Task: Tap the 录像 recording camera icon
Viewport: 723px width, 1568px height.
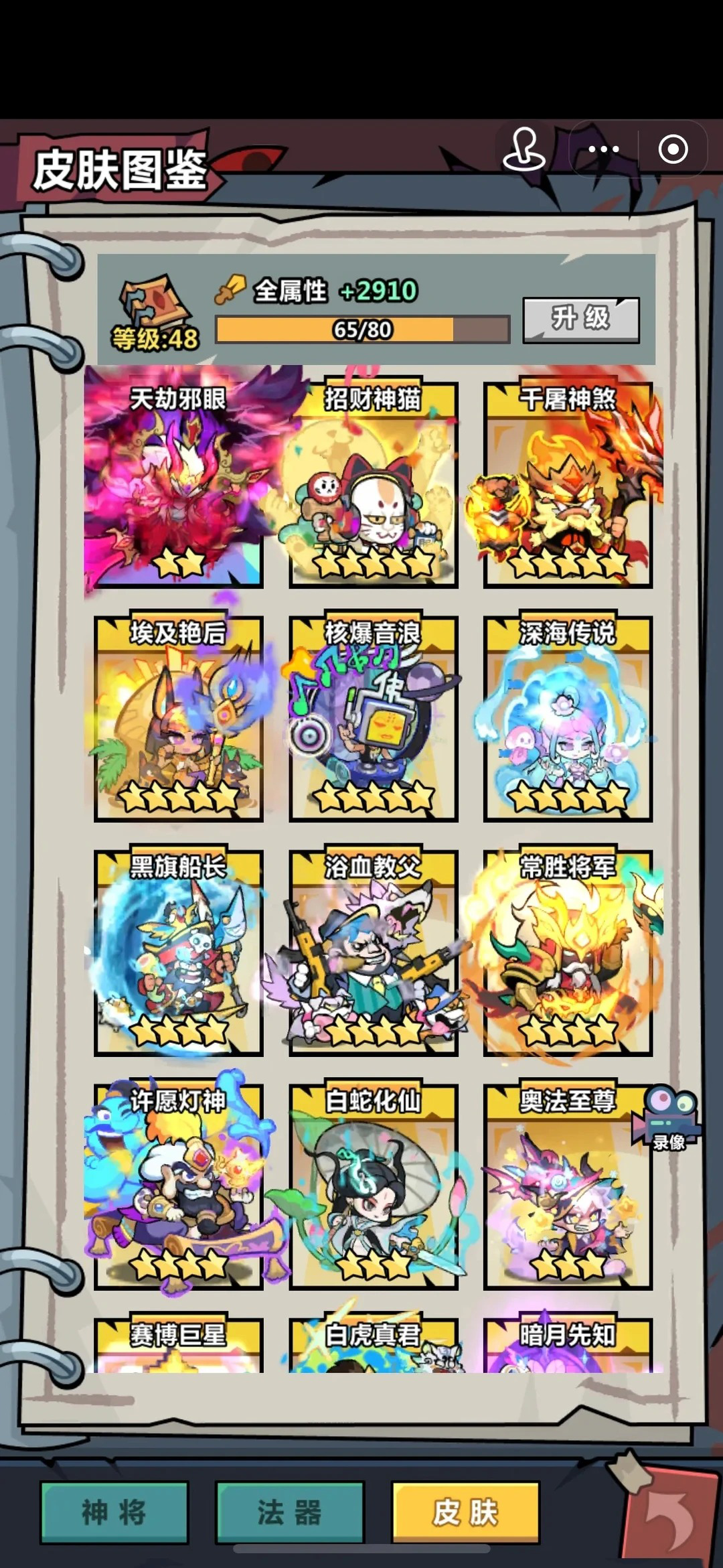Action: point(667,1118)
